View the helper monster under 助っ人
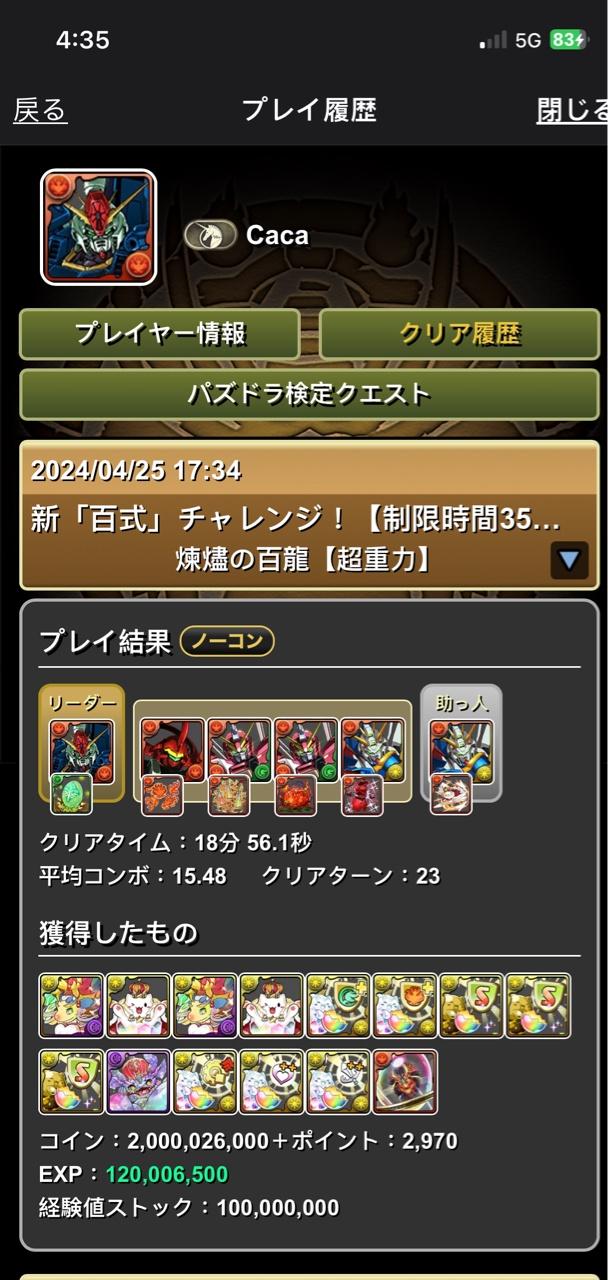The height and width of the screenshot is (1280, 608). click(461, 748)
